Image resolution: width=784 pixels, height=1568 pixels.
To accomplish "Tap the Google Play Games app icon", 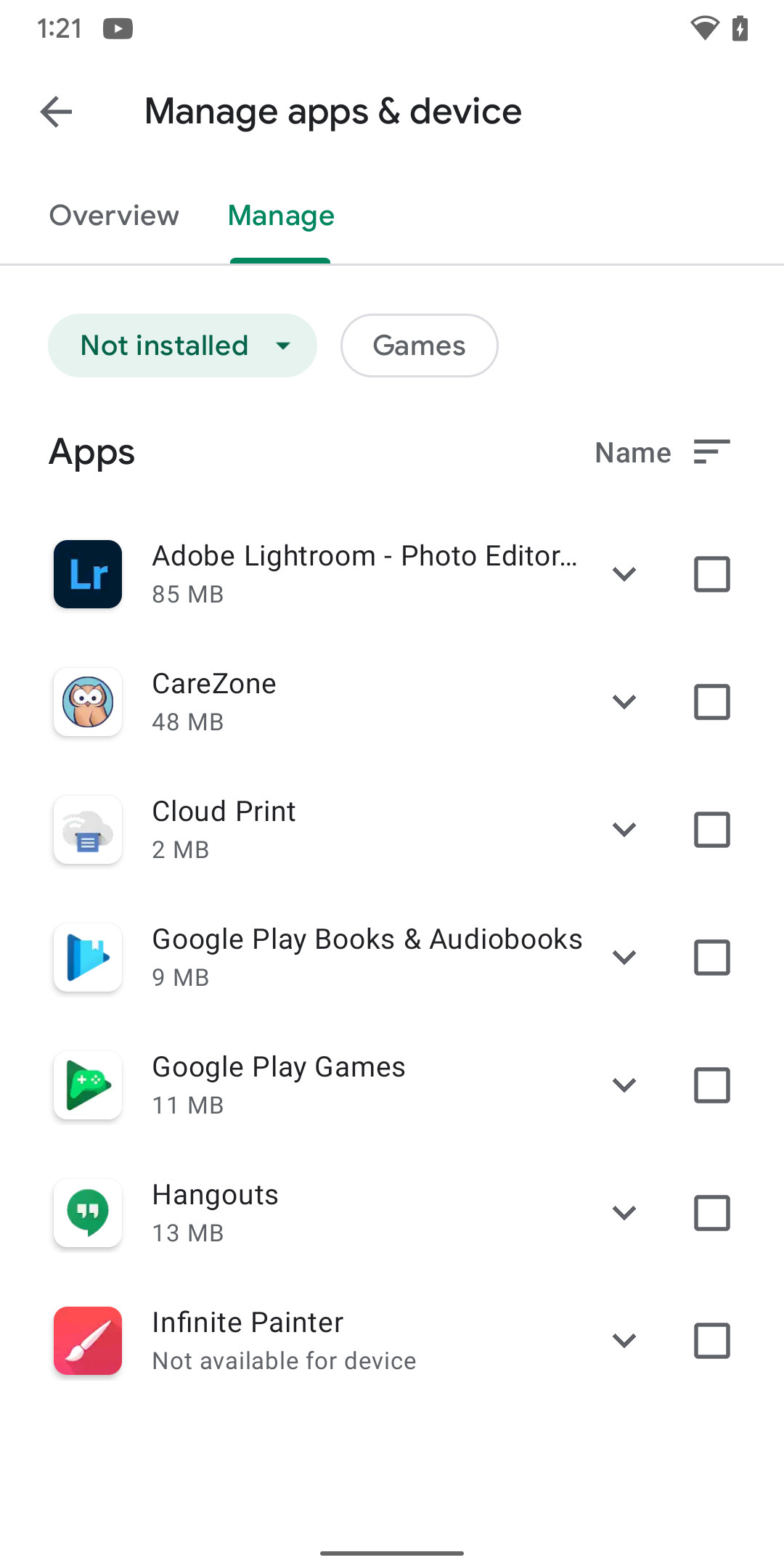I will pos(87,1085).
